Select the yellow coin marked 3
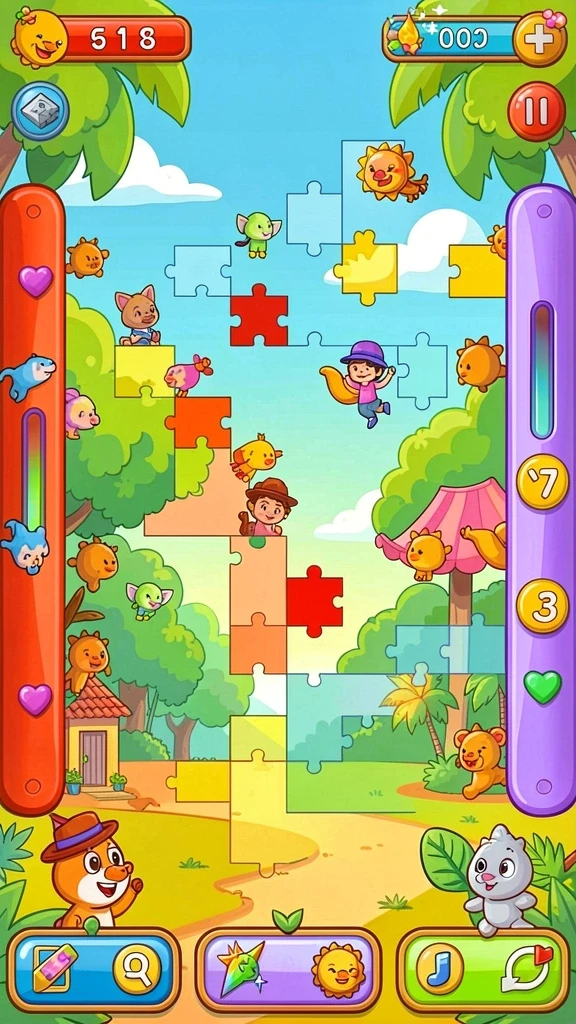 point(543,606)
